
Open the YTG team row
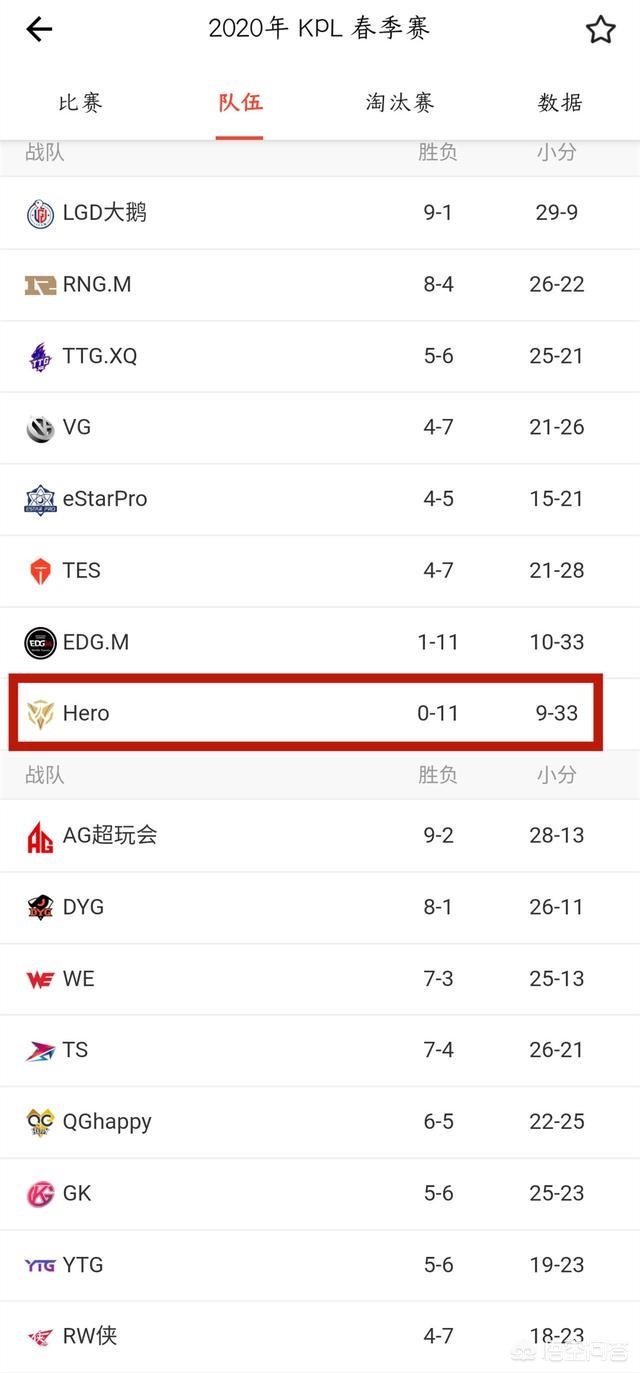click(320, 1265)
